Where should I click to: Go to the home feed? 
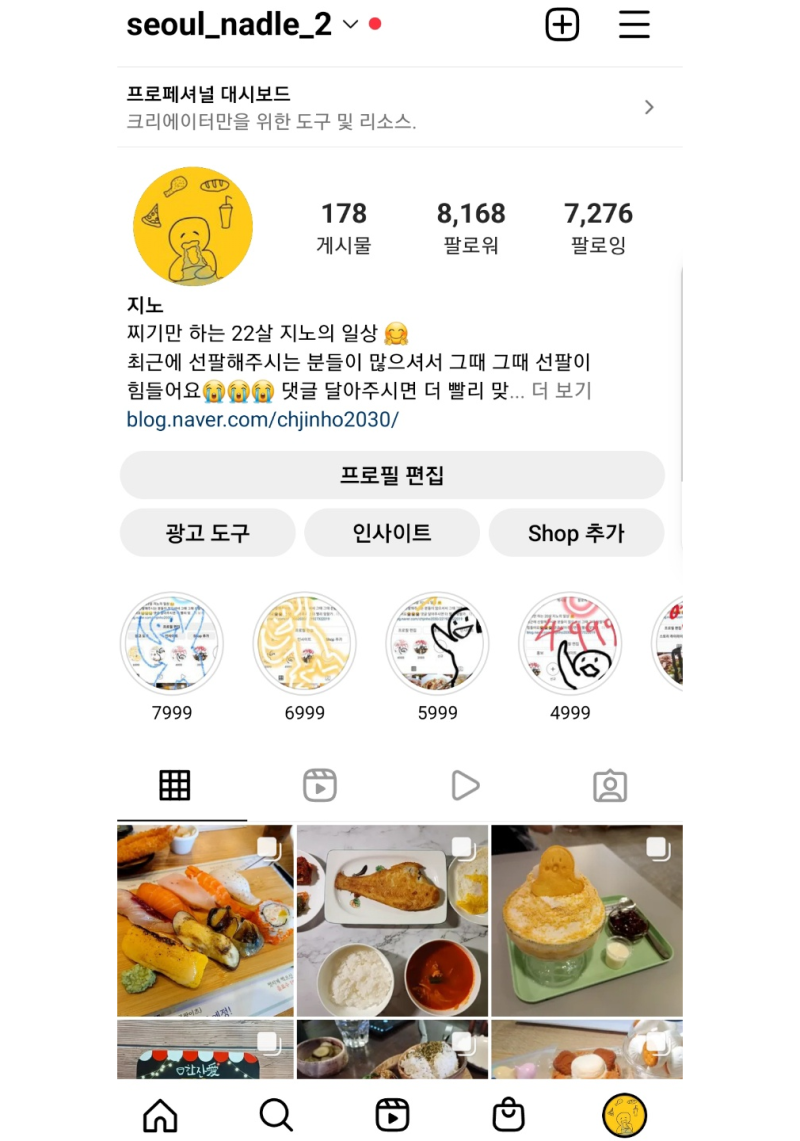[160, 1114]
